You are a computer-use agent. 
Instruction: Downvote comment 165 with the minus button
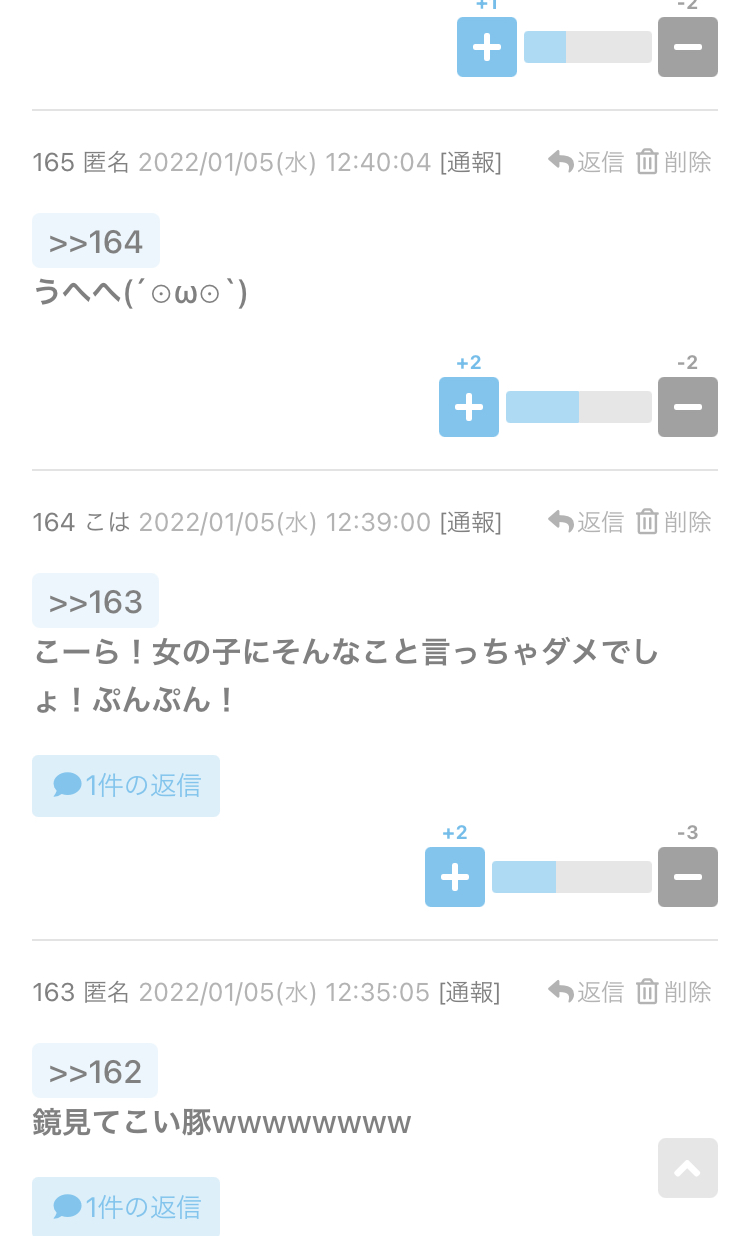pyautogui.click(x=688, y=407)
